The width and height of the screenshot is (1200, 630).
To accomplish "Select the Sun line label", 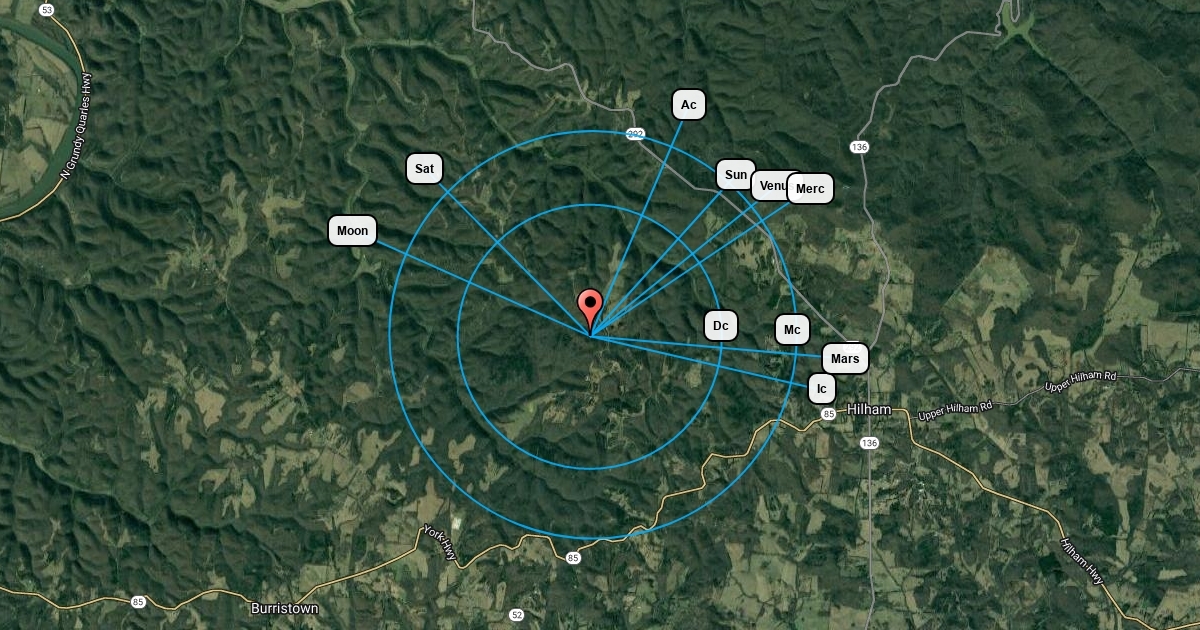I will (735, 175).
